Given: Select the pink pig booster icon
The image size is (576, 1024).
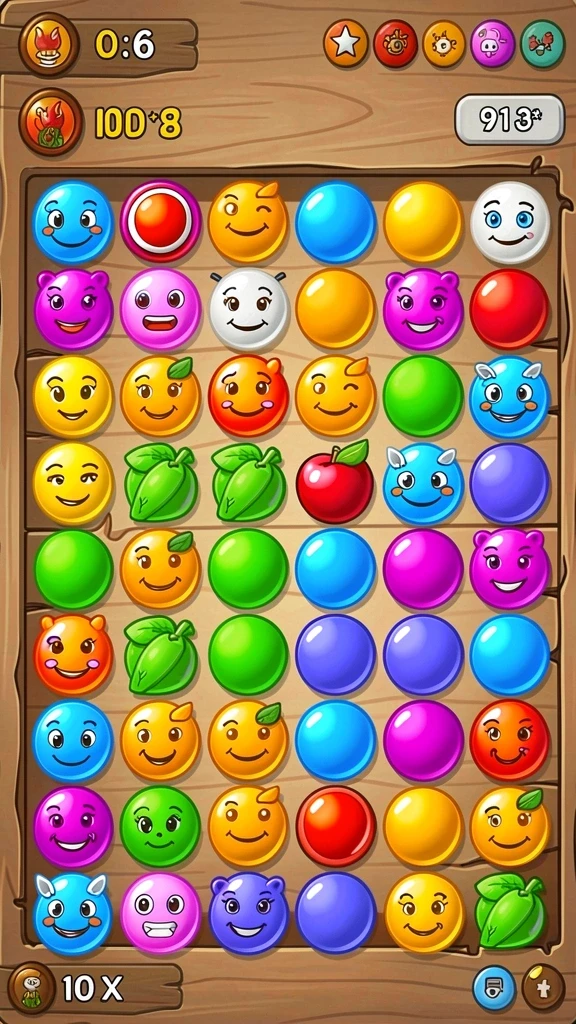Looking at the screenshot, I should 493,43.
